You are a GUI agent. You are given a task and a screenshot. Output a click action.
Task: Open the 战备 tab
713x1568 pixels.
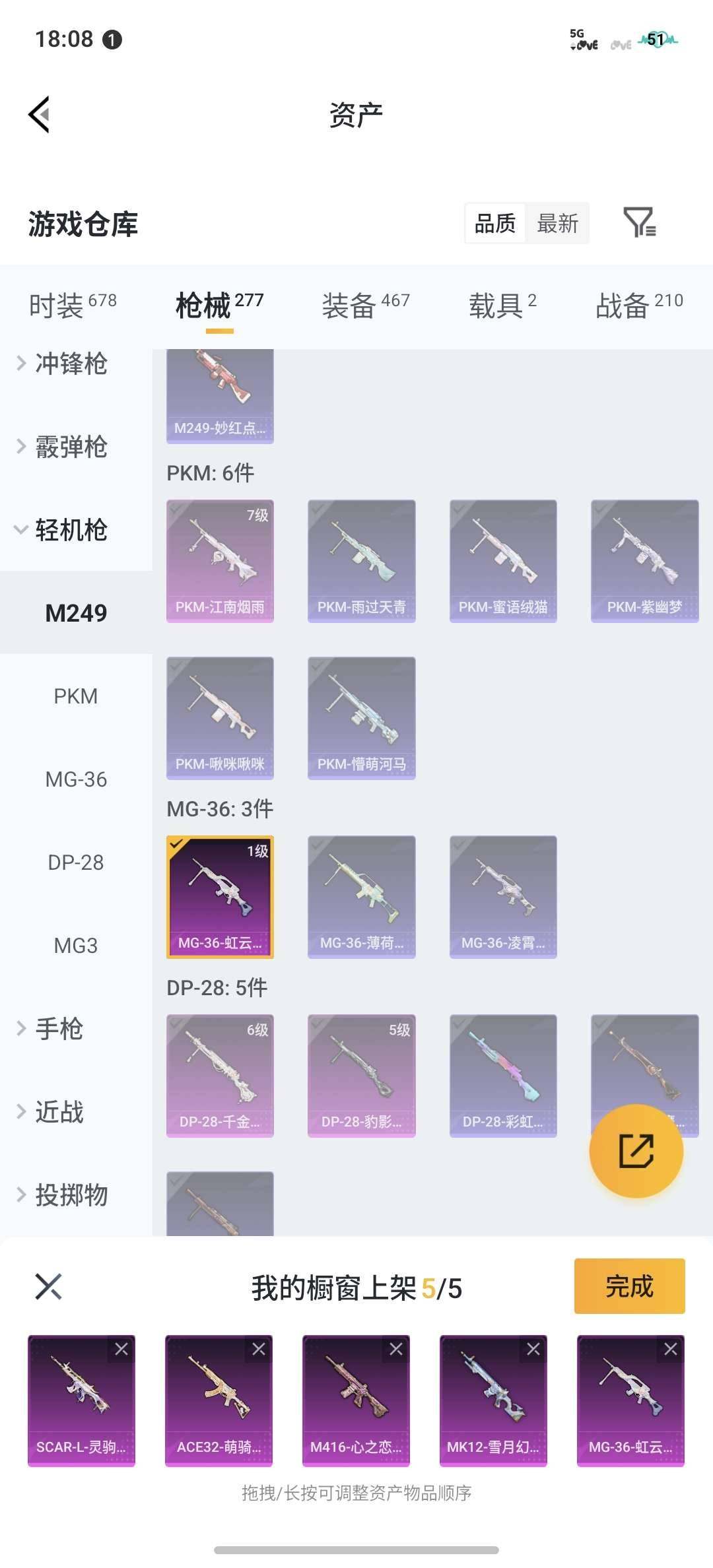click(638, 306)
